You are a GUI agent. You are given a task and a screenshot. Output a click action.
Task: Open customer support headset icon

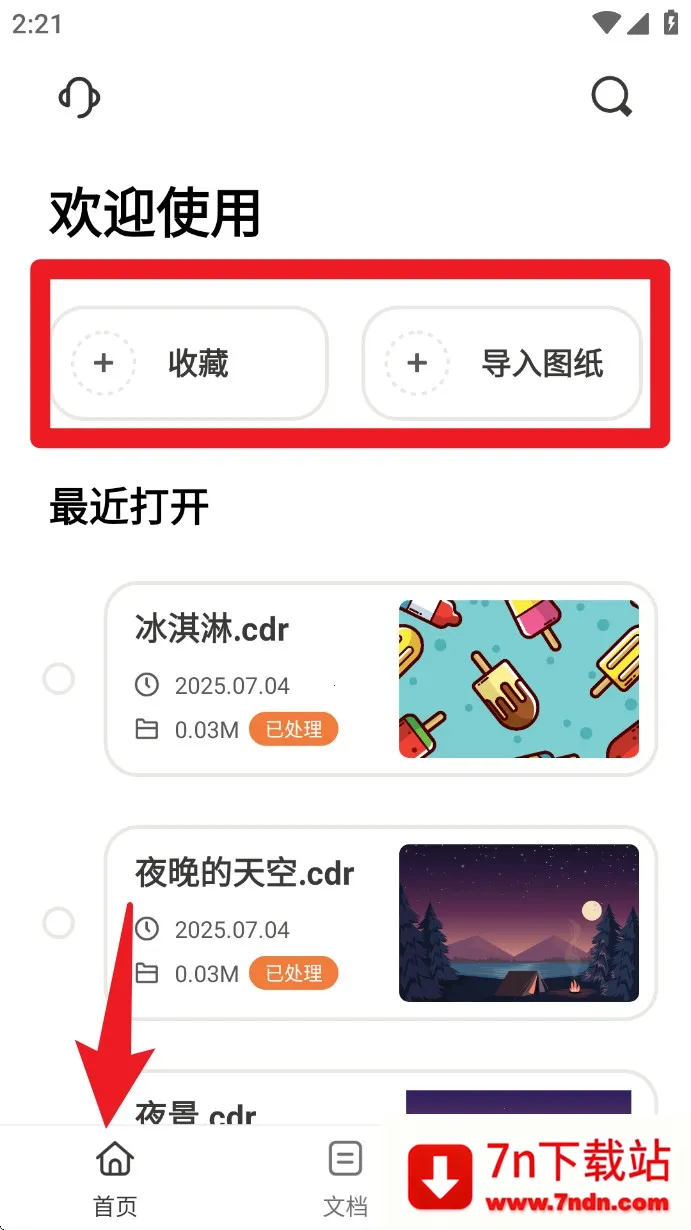[80, 98]
